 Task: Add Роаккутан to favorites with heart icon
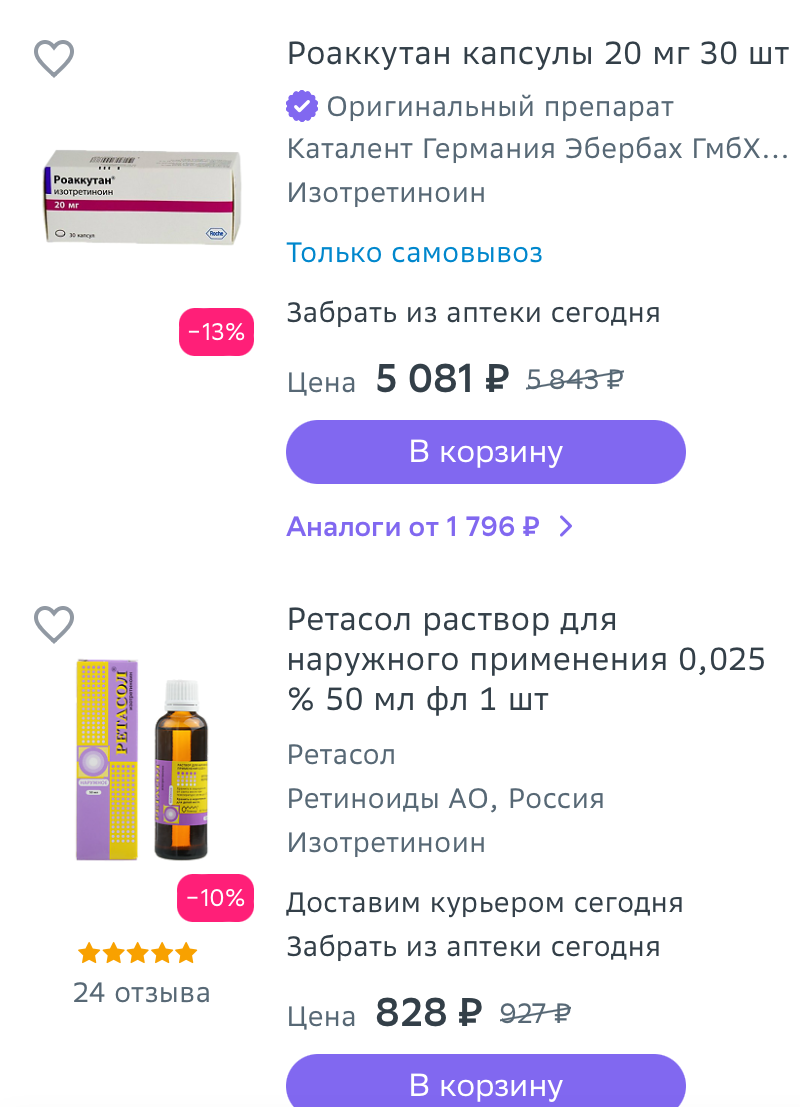[54, 59]
